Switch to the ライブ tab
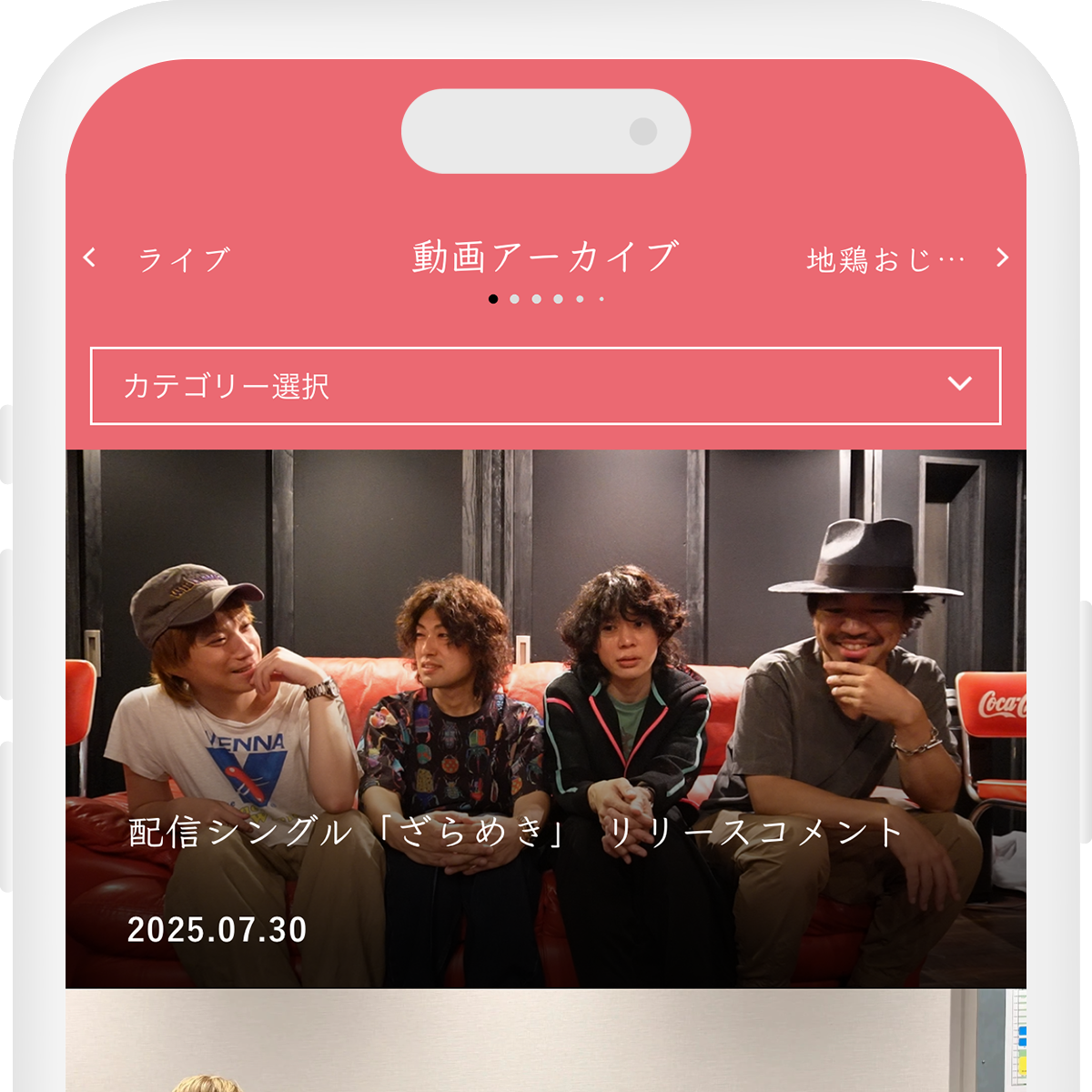 coord(184,259)
